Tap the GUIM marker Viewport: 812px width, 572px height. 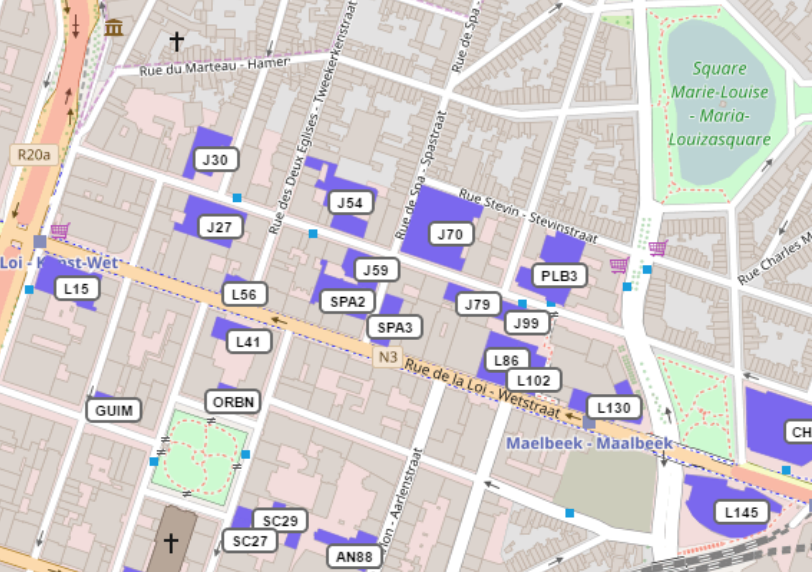[x=114, y=410]
